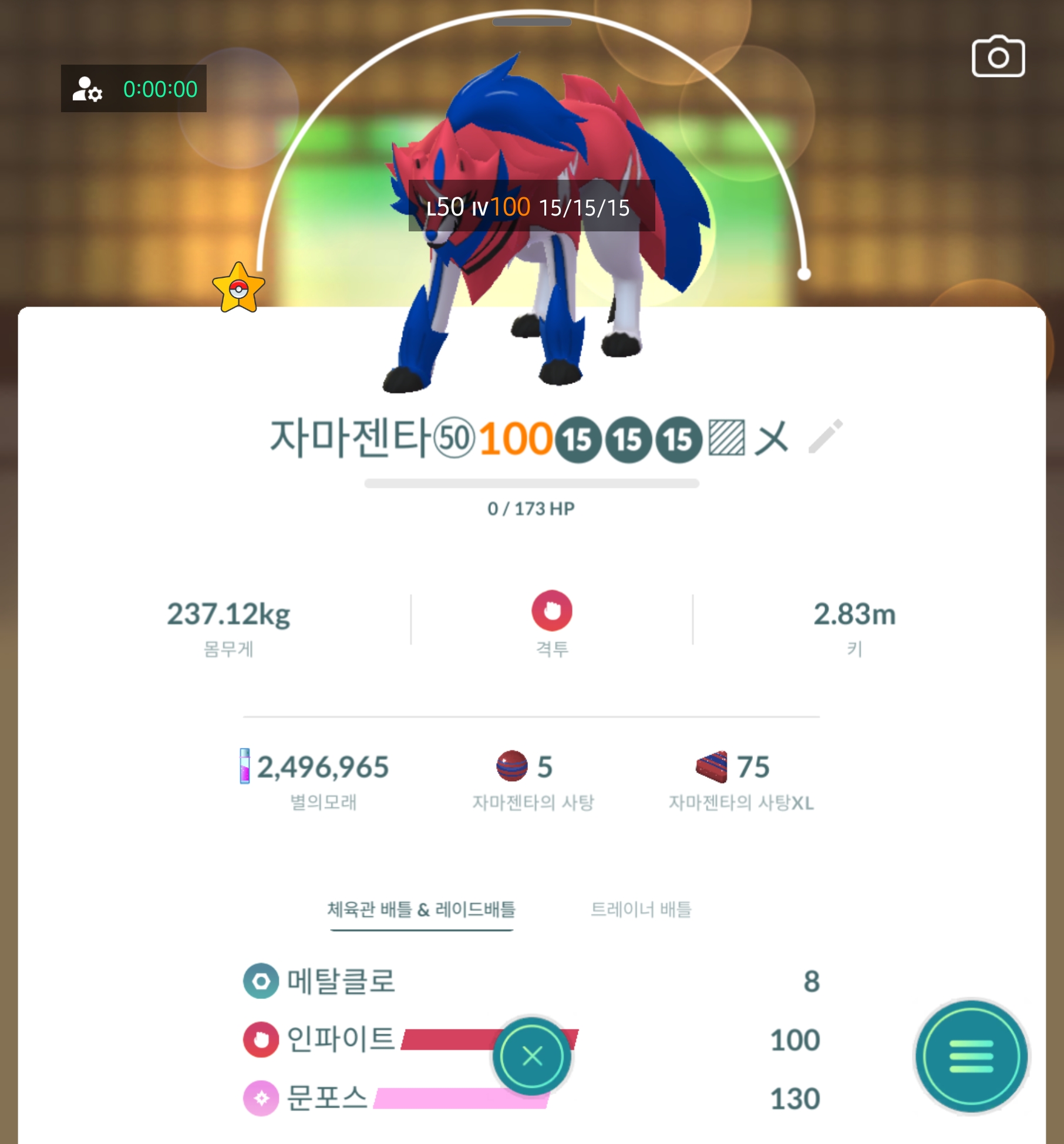Viewport: 1064px width, 1144px height.
Task: Open the AR camera photo mode
Action: pos(998,57)
